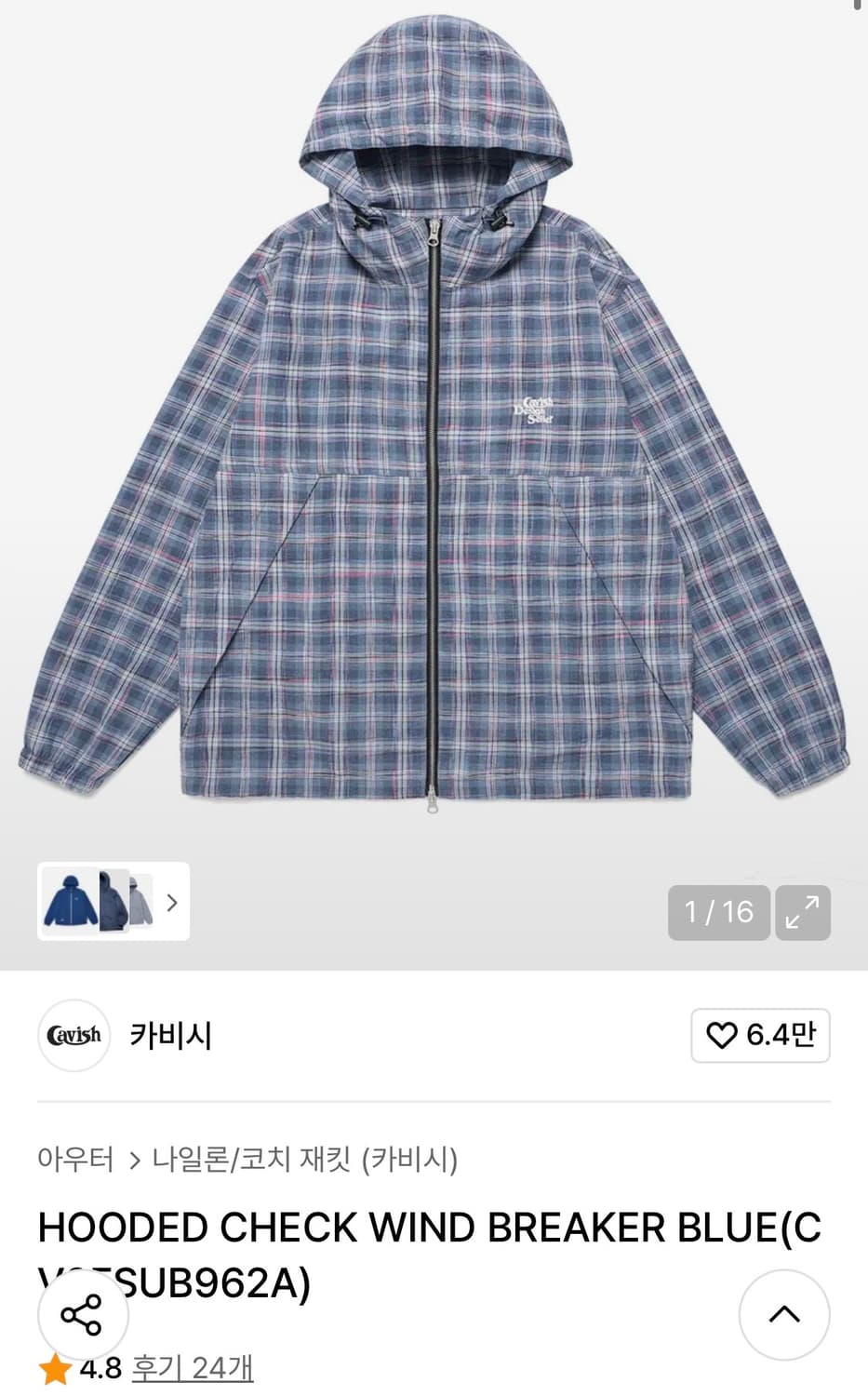Toggle the wishlist heart for this jacket

(x=721, y=1036)
